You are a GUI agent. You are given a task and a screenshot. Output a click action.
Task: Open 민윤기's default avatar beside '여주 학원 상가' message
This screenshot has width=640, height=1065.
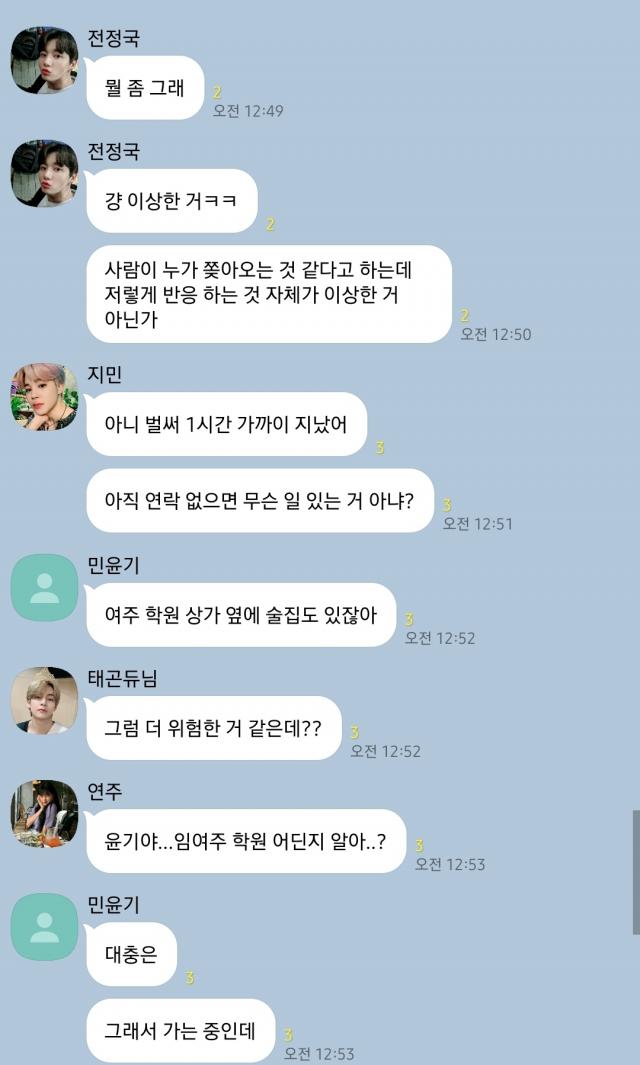tap(44, 587)
